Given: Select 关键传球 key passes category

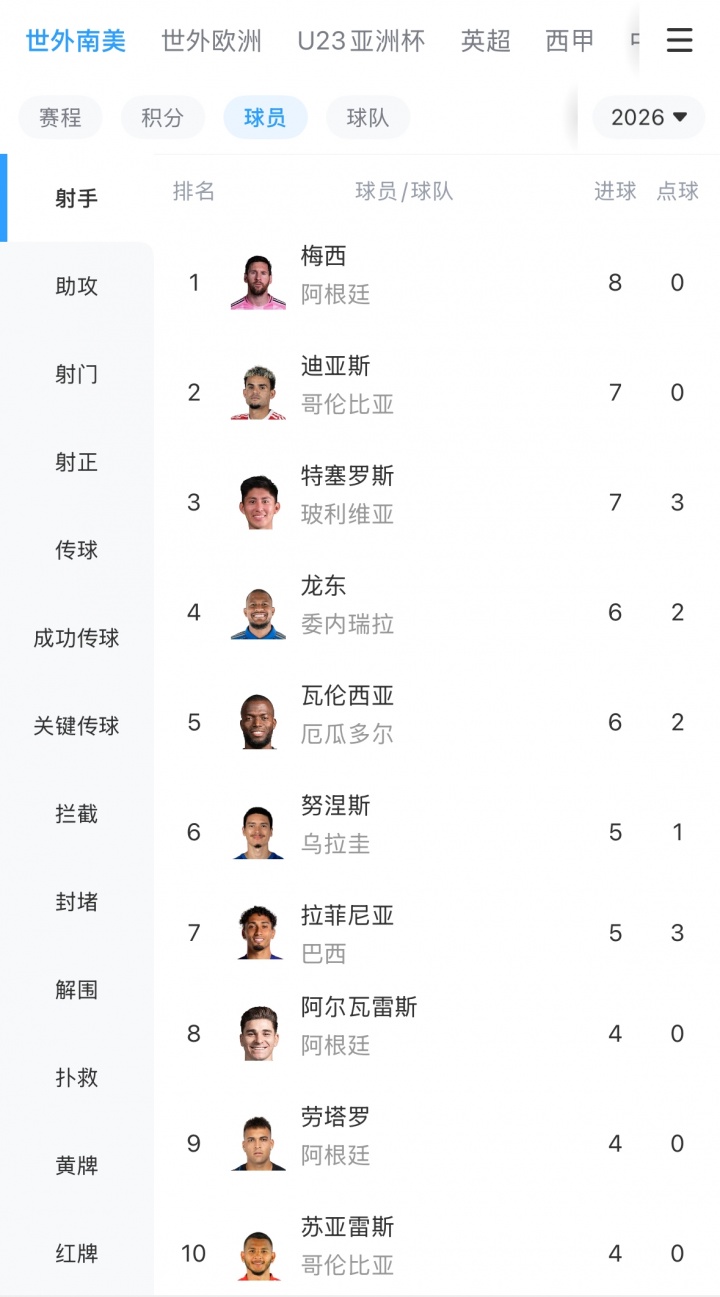Looking at the screenshot, I should coord(76,727).
